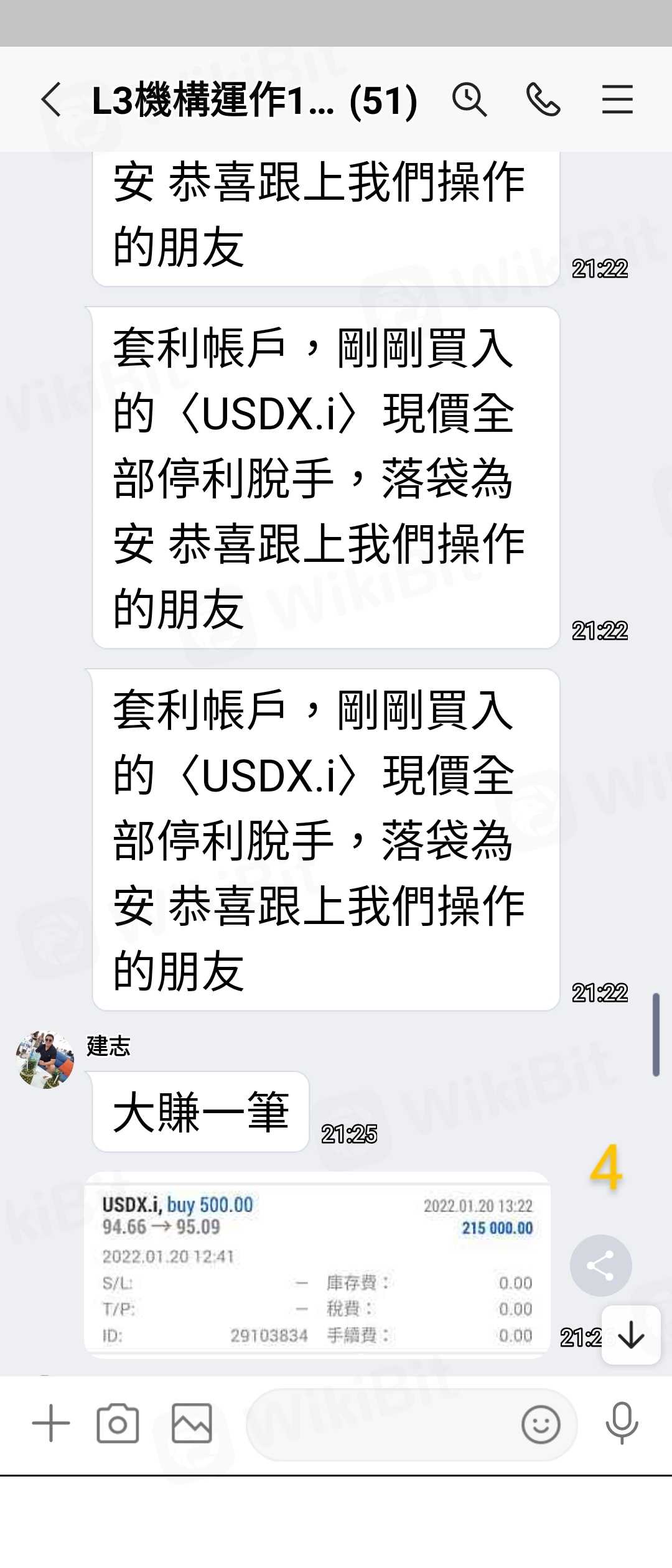The image size is (672, 1568).
Task: Open the chat menu
Action: point(617,100)
